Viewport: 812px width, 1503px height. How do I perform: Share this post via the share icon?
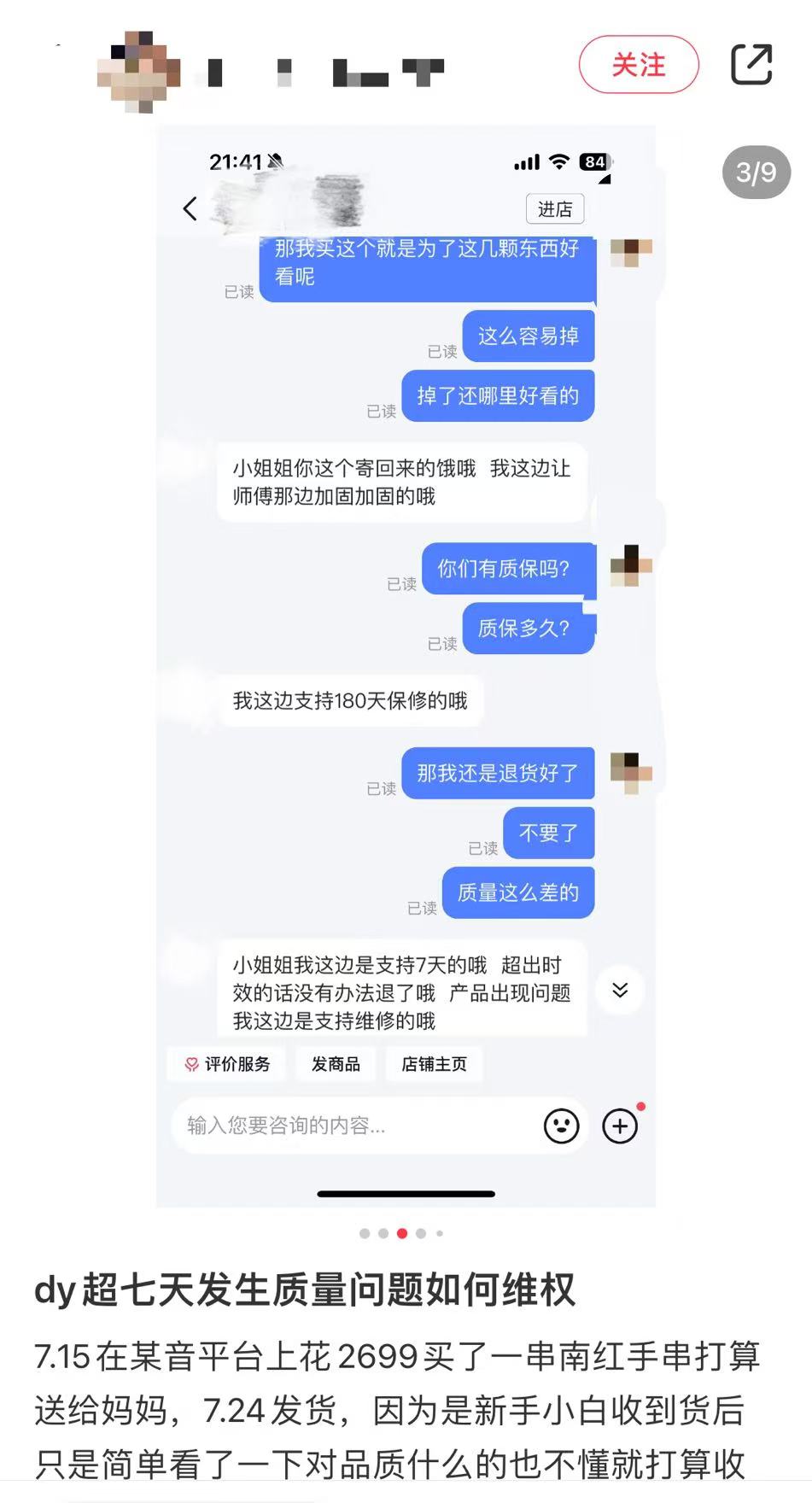[751, 64]
